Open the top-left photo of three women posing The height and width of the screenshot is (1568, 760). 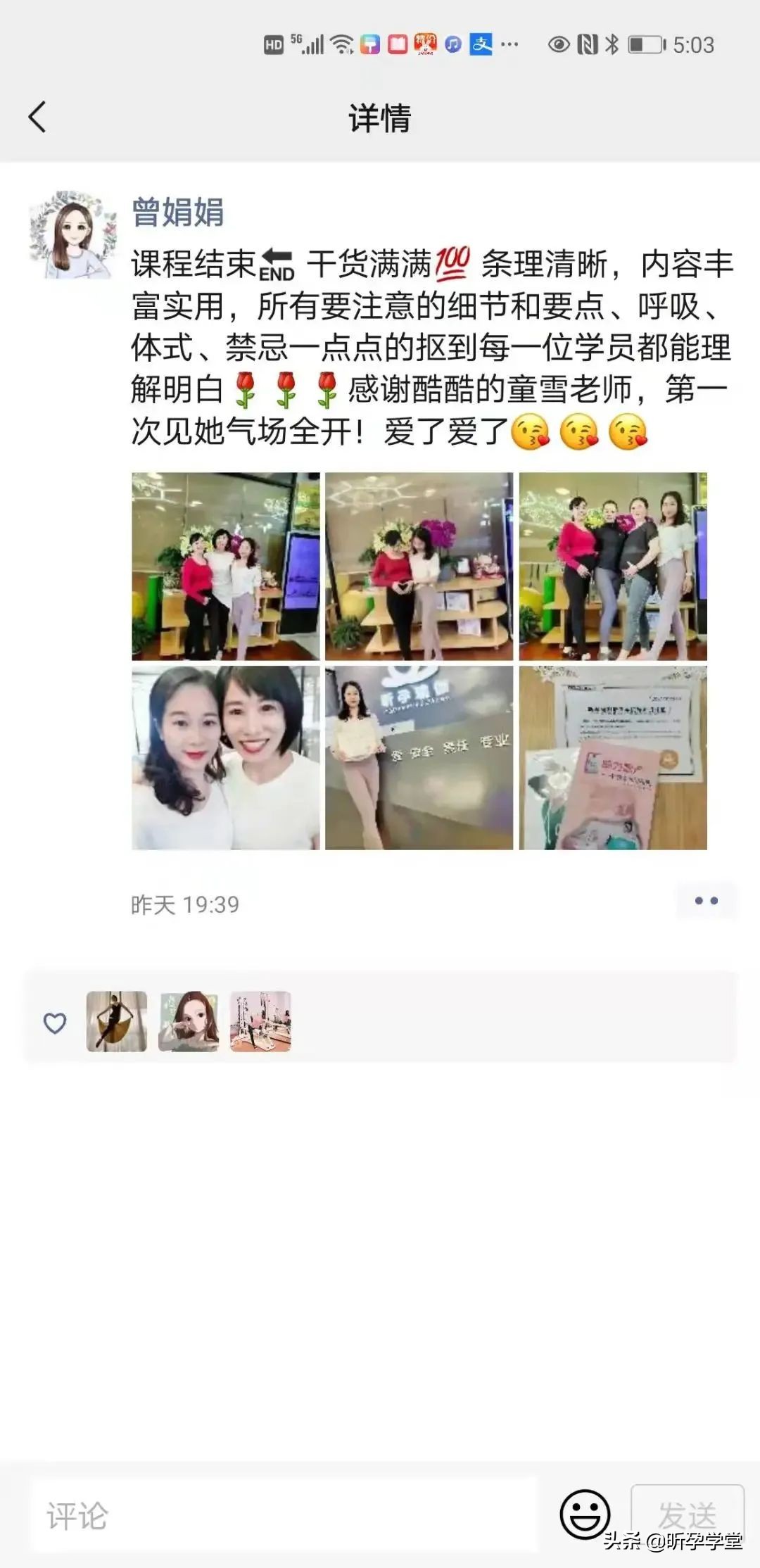(x=224, y=566)
